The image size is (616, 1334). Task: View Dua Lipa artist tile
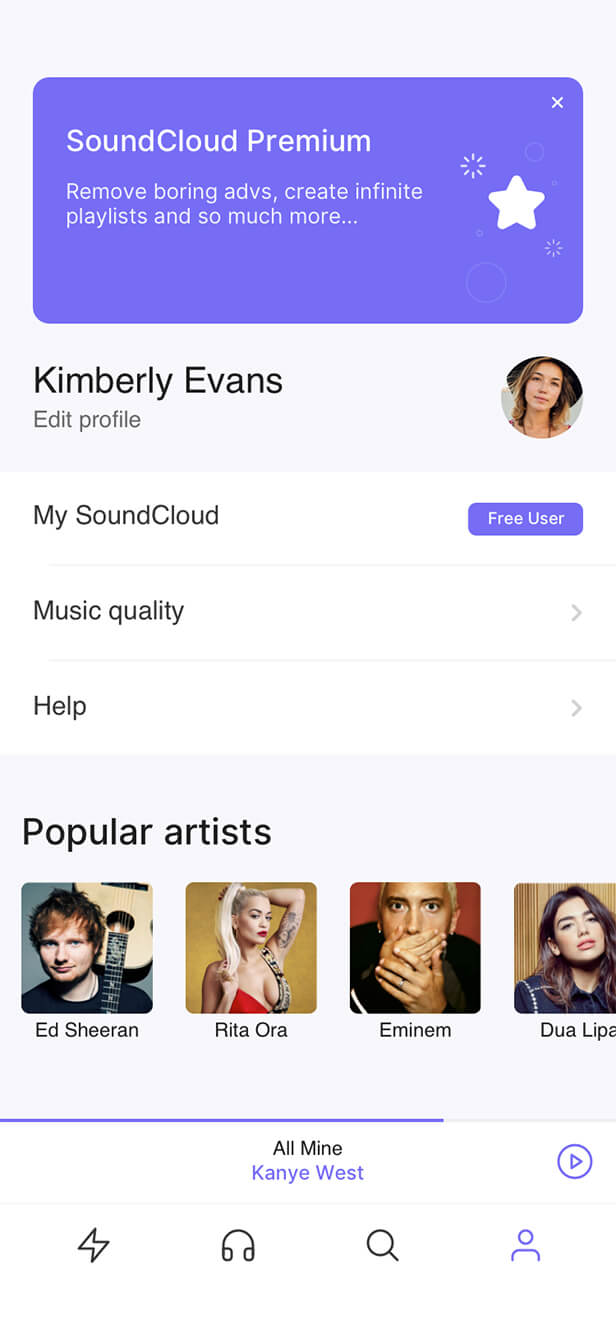point(567,948)
